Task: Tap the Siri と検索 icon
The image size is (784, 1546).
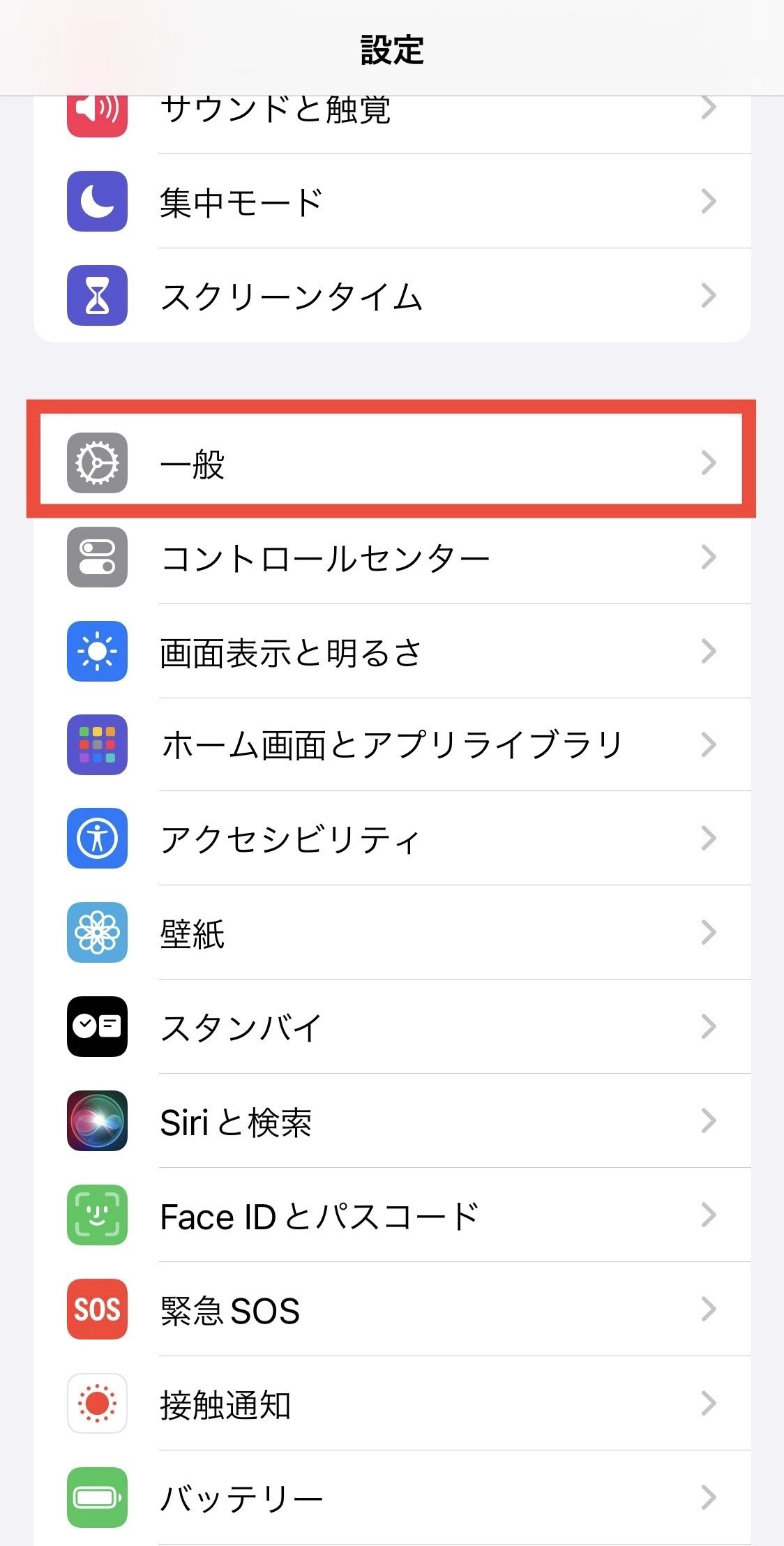Action: [x=96, y=1122]
